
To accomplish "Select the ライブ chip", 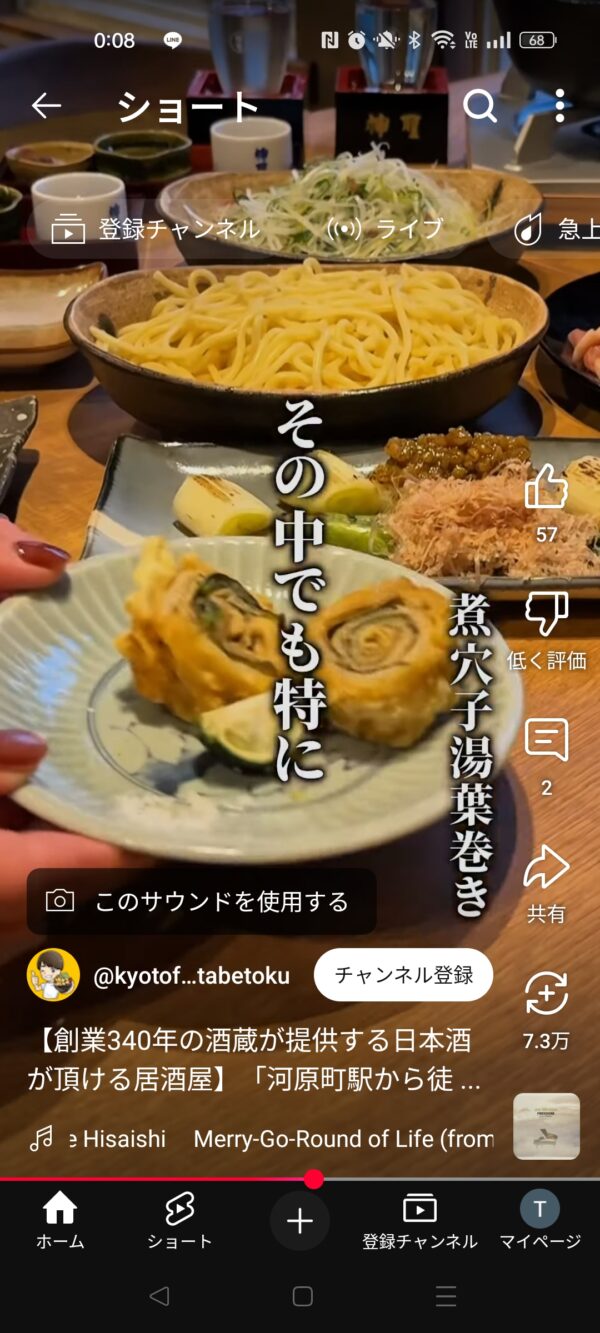I will coord(385,229).
